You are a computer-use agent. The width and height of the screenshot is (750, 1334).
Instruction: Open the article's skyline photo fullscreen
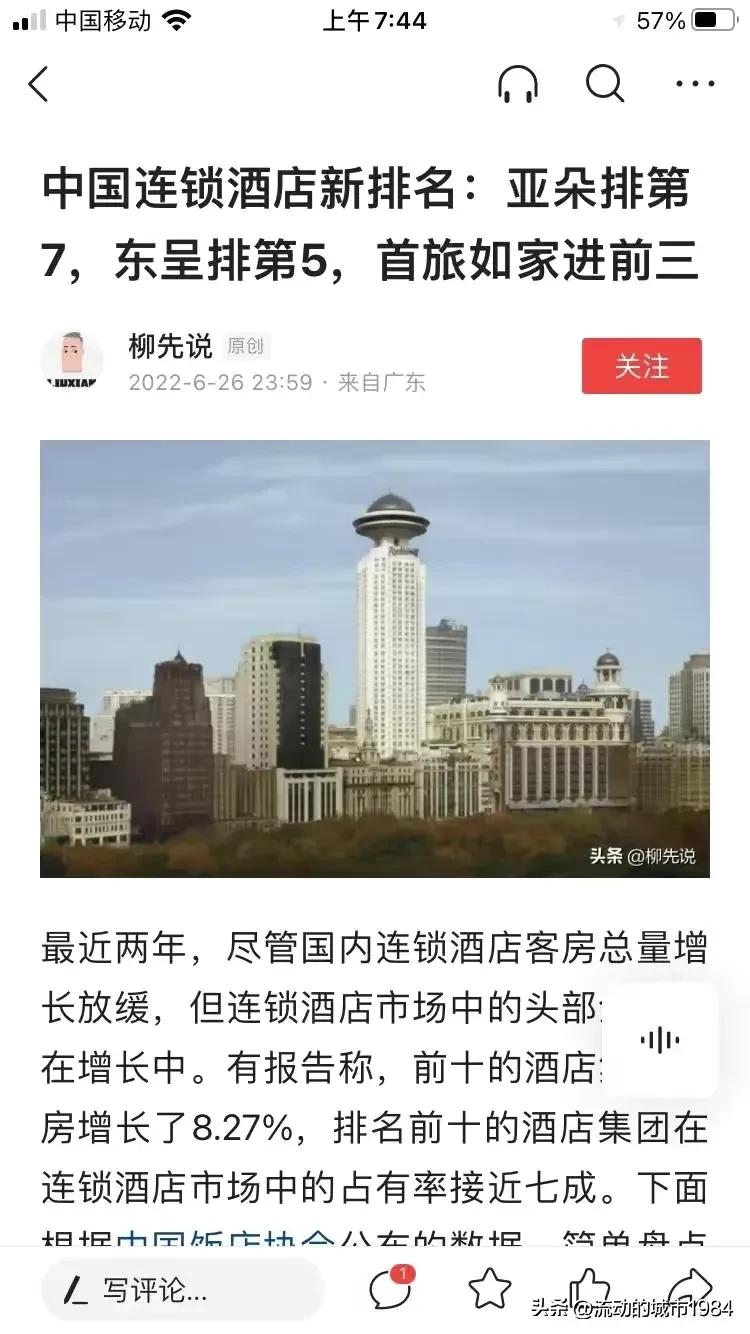[375, 659]
